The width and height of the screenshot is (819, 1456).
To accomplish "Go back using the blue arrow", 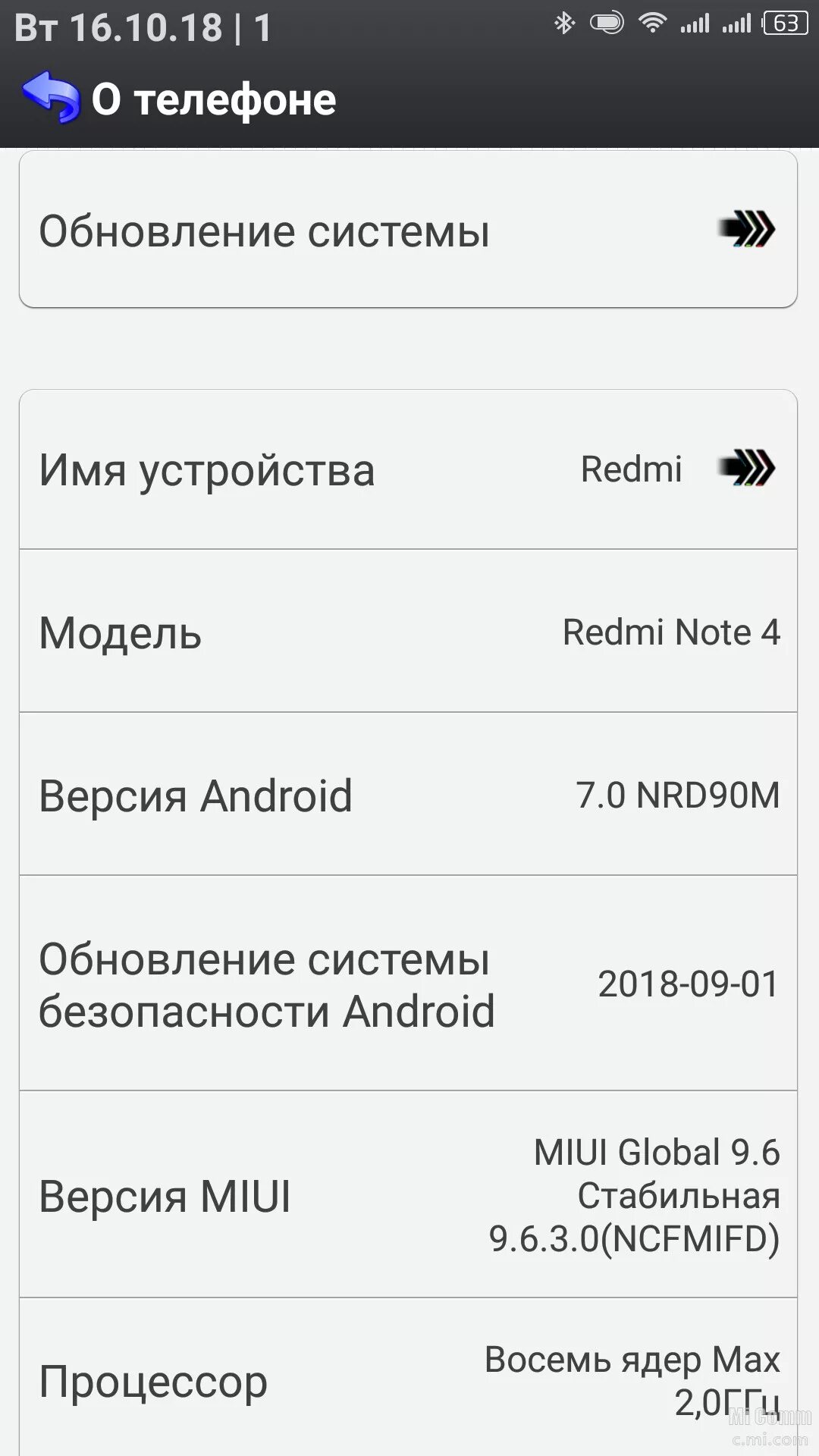I will pyautogui.click(x=51, y=97).
